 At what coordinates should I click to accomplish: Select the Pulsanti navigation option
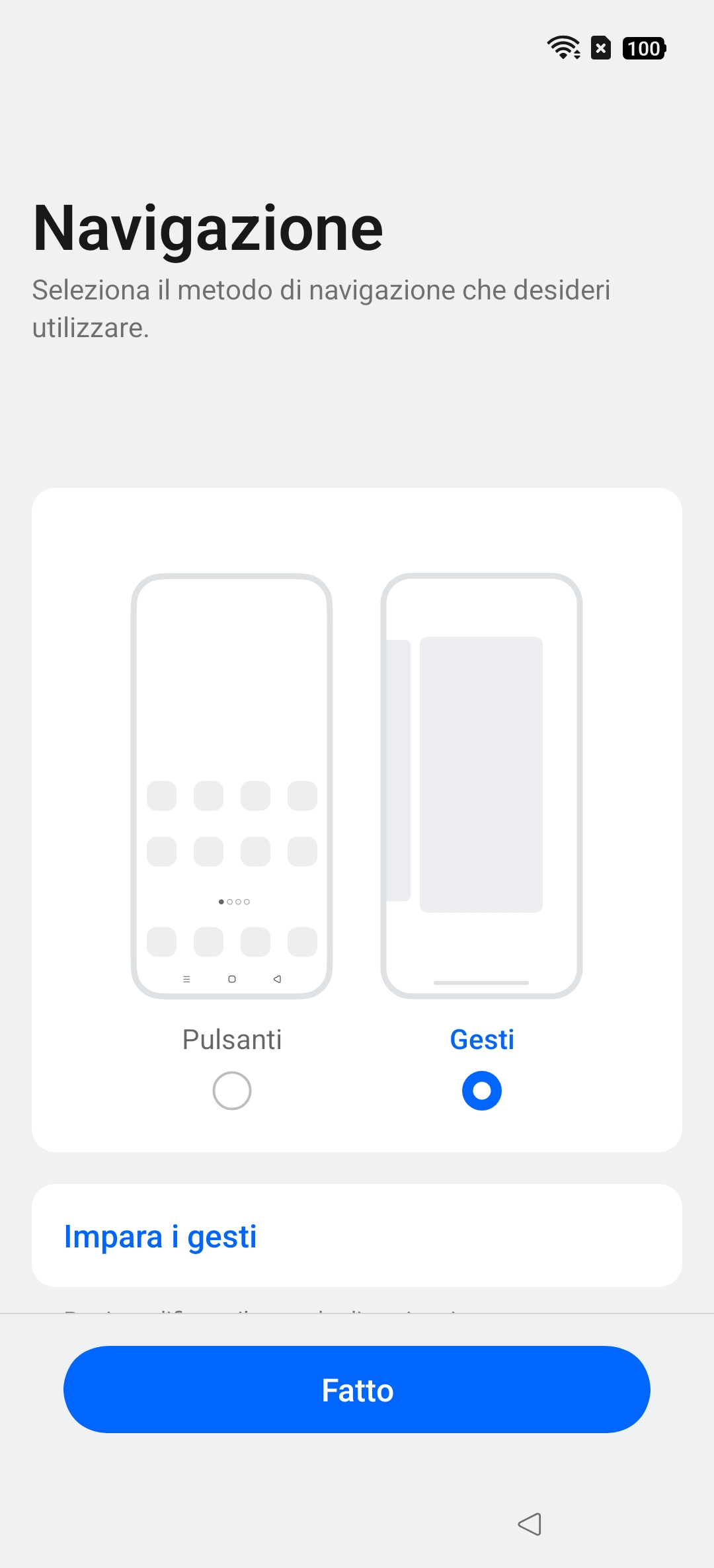point(231,1090)
